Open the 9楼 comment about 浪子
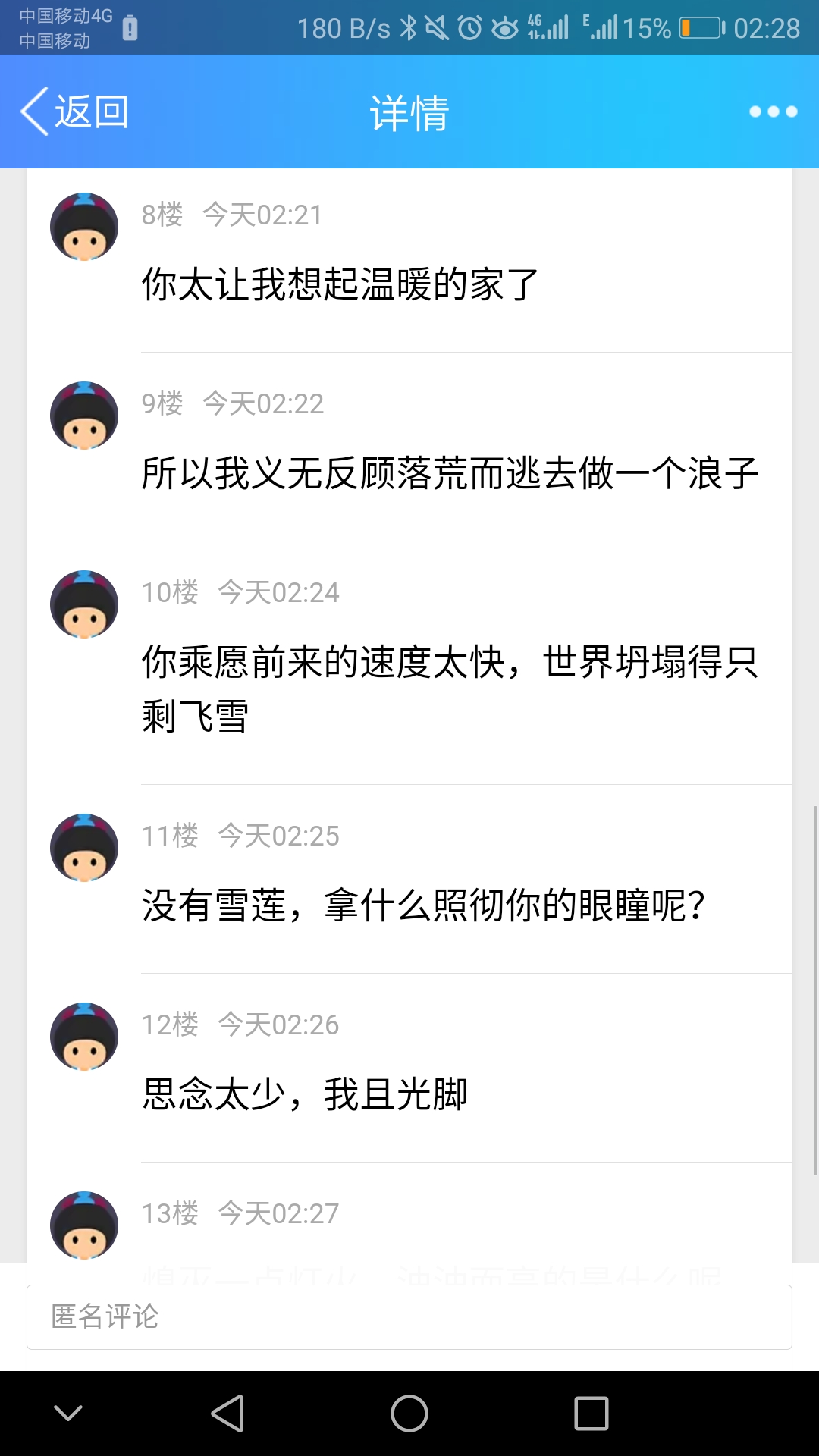Image resolution: width=819 pixels, height=1456 pixels. point(450,474)
